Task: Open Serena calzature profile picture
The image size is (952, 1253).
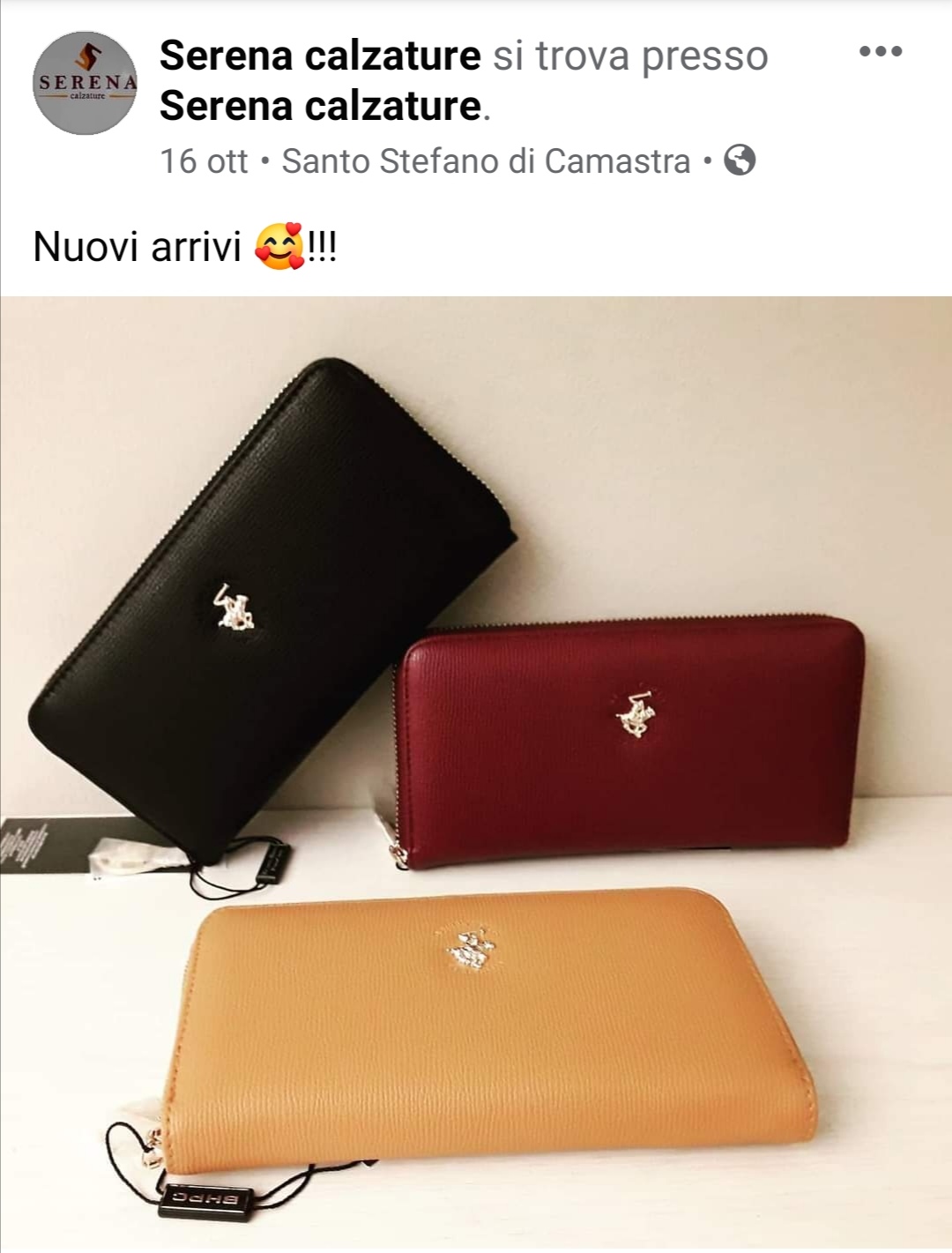Action: [86, 84]
